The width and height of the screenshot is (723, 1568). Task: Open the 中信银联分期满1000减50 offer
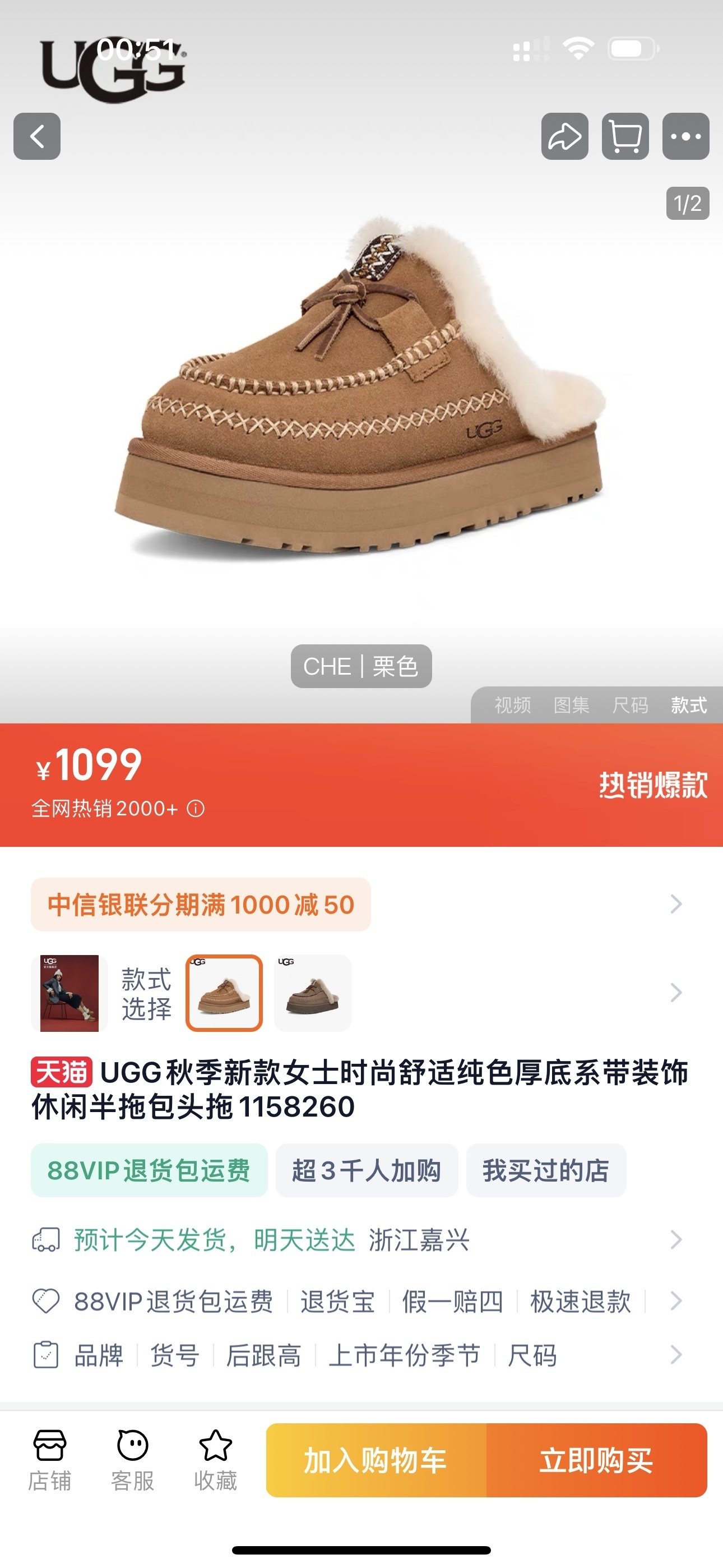coord(201,905)
